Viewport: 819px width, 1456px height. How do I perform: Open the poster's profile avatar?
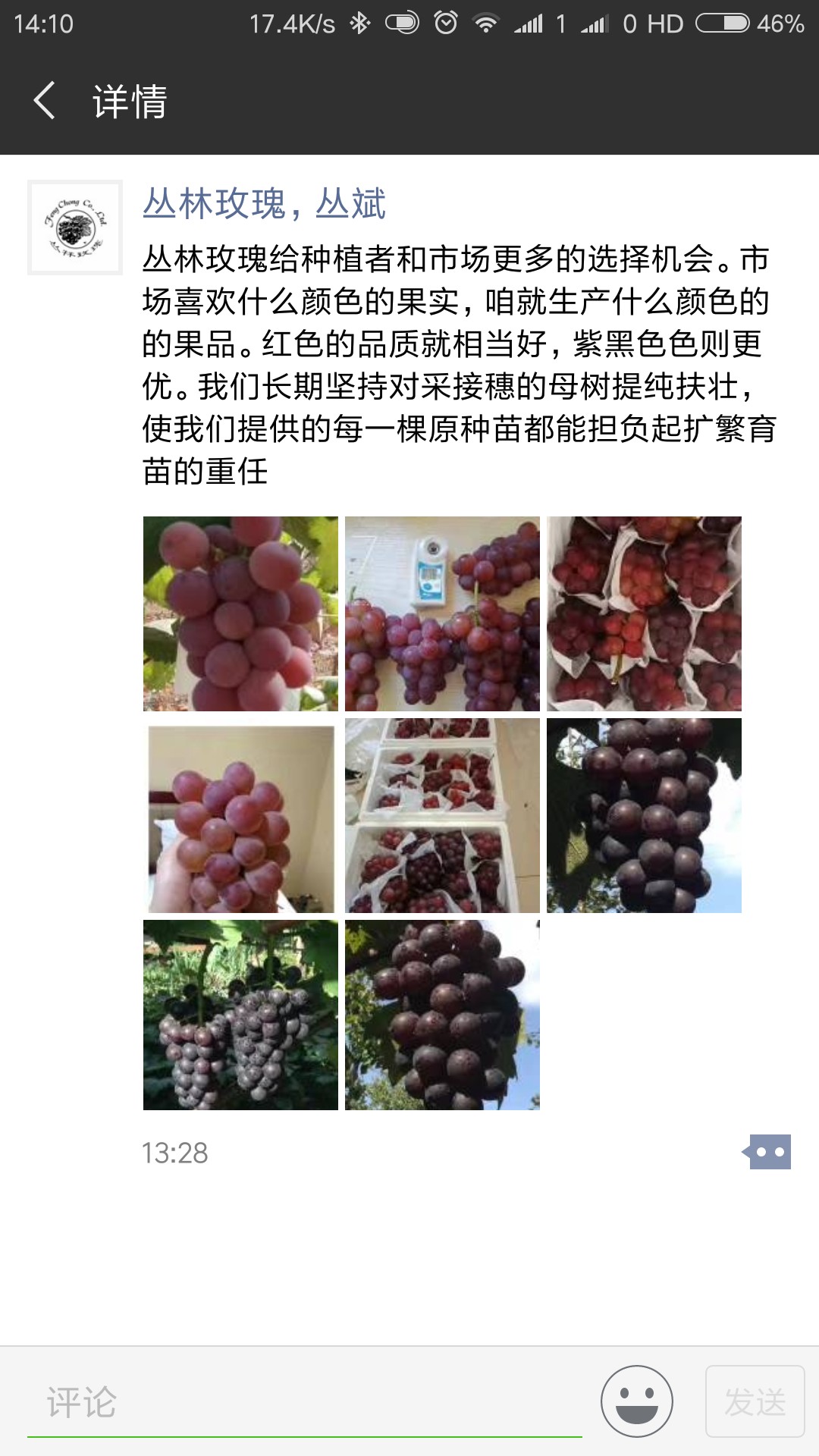pyautogui.click(x=74, y=227)
